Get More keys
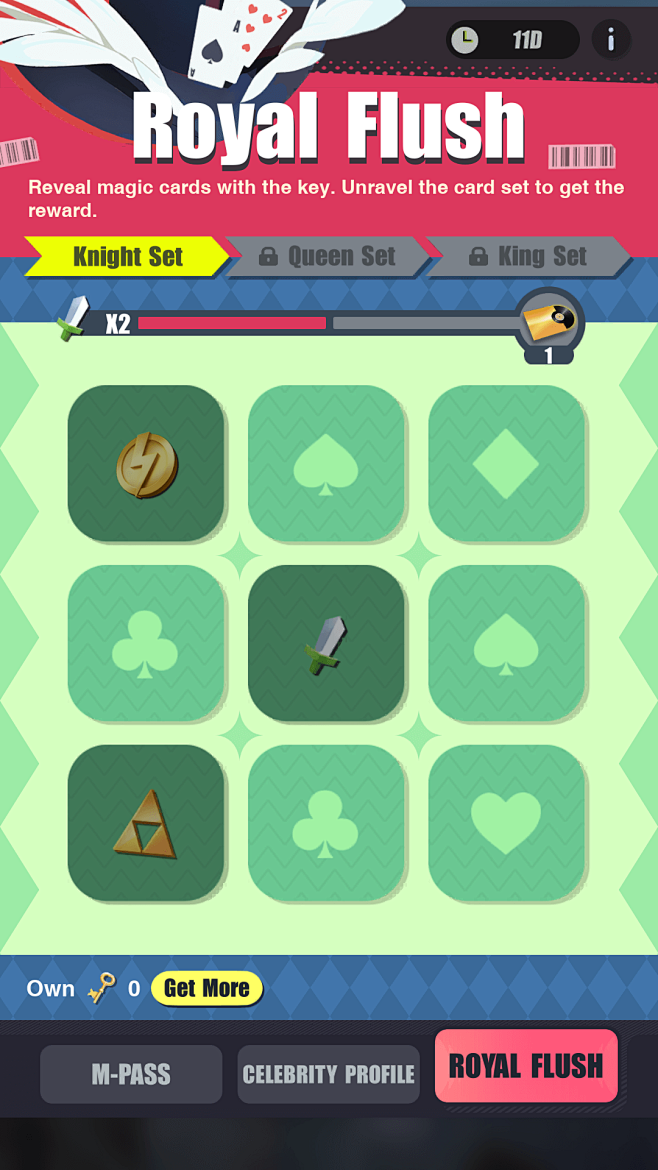 [x=206, y=988]
